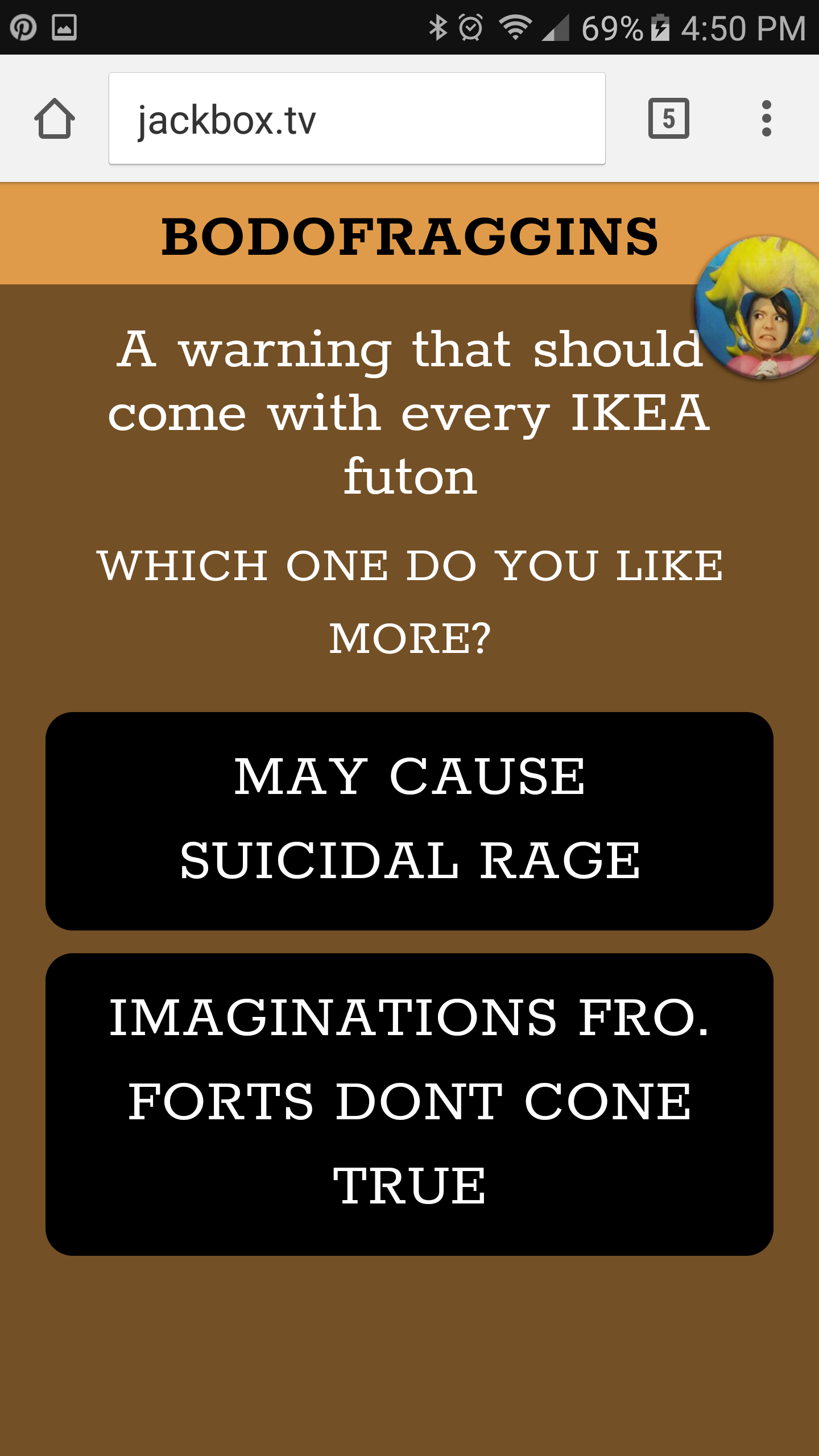
Task: Go to the browser home page
Action: (x=55, y=118)
